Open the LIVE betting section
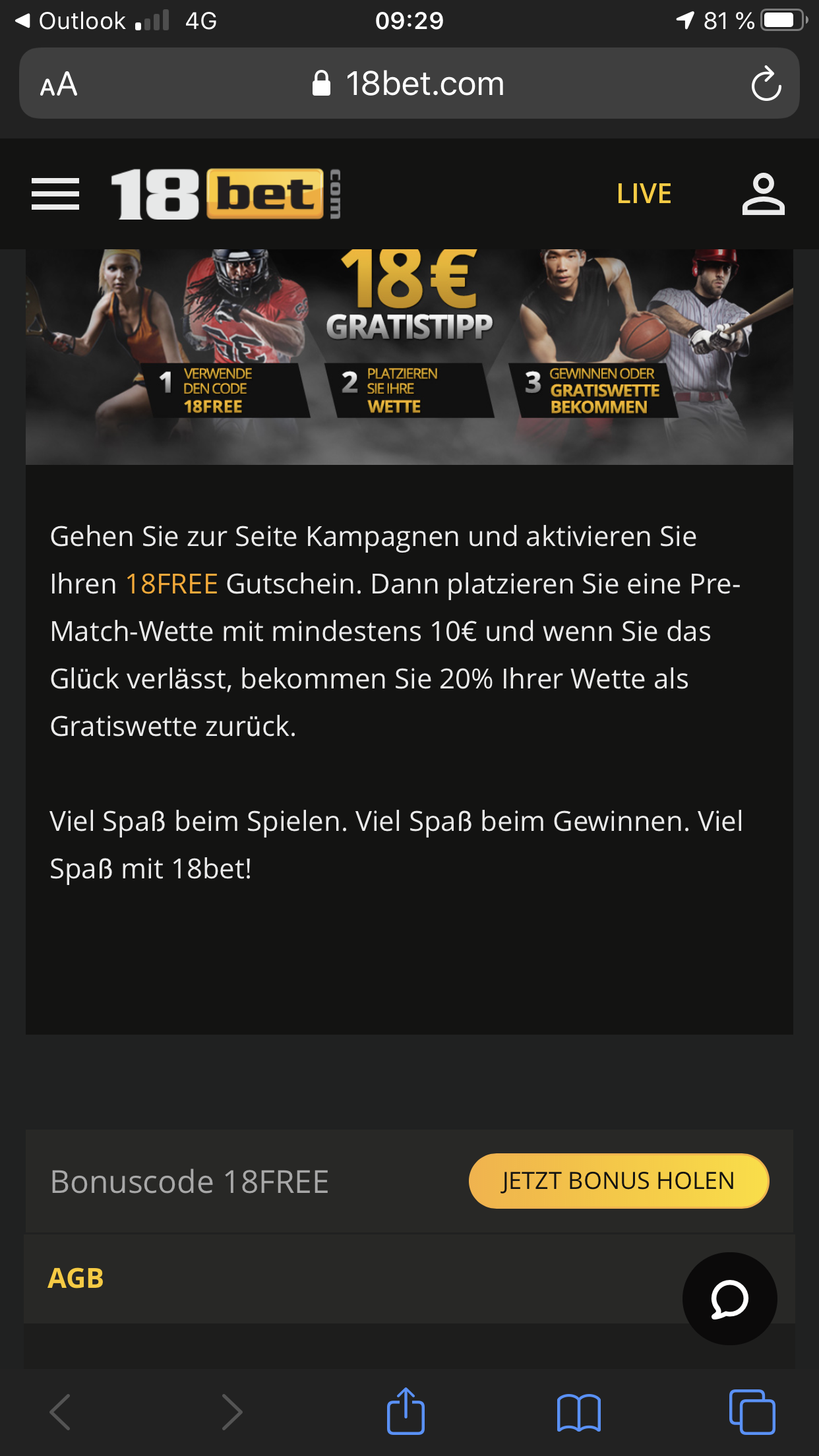Image resolution: width=819 pixels, height=1456 pixels. [644, 194]
